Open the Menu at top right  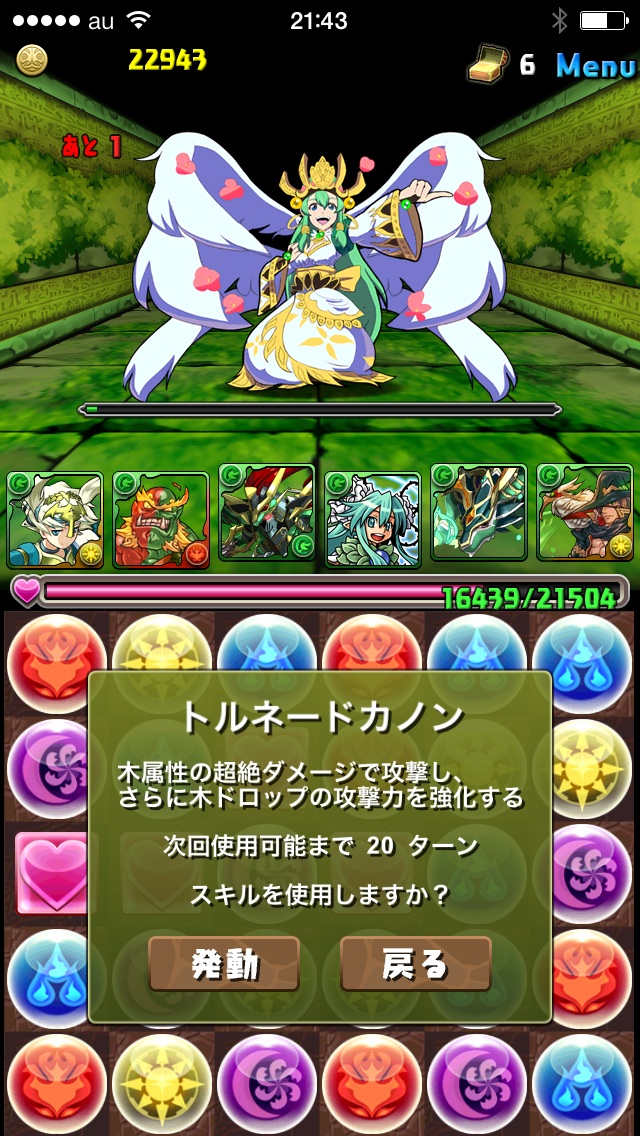(595, 66)
